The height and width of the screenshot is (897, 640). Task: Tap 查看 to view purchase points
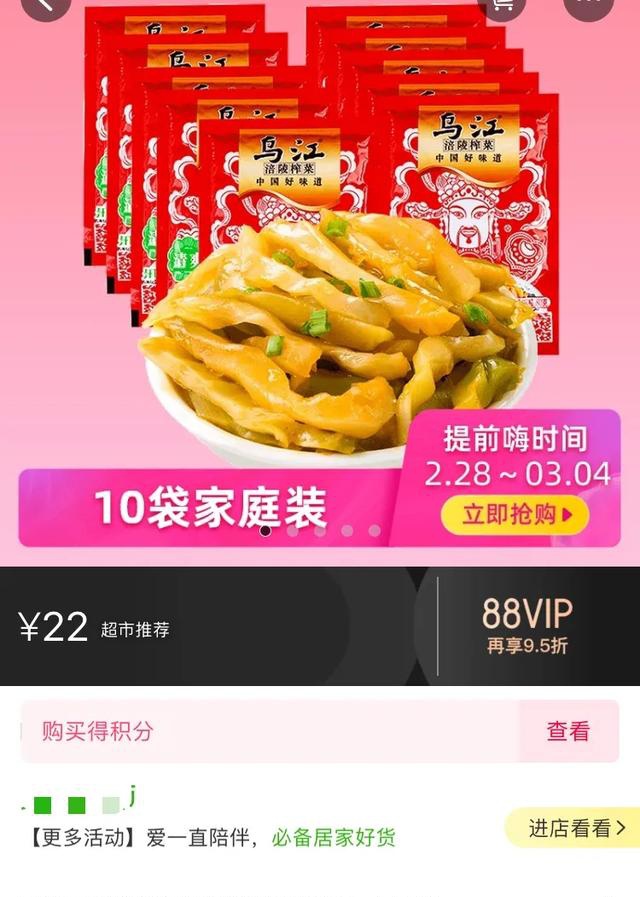(568, 731)
